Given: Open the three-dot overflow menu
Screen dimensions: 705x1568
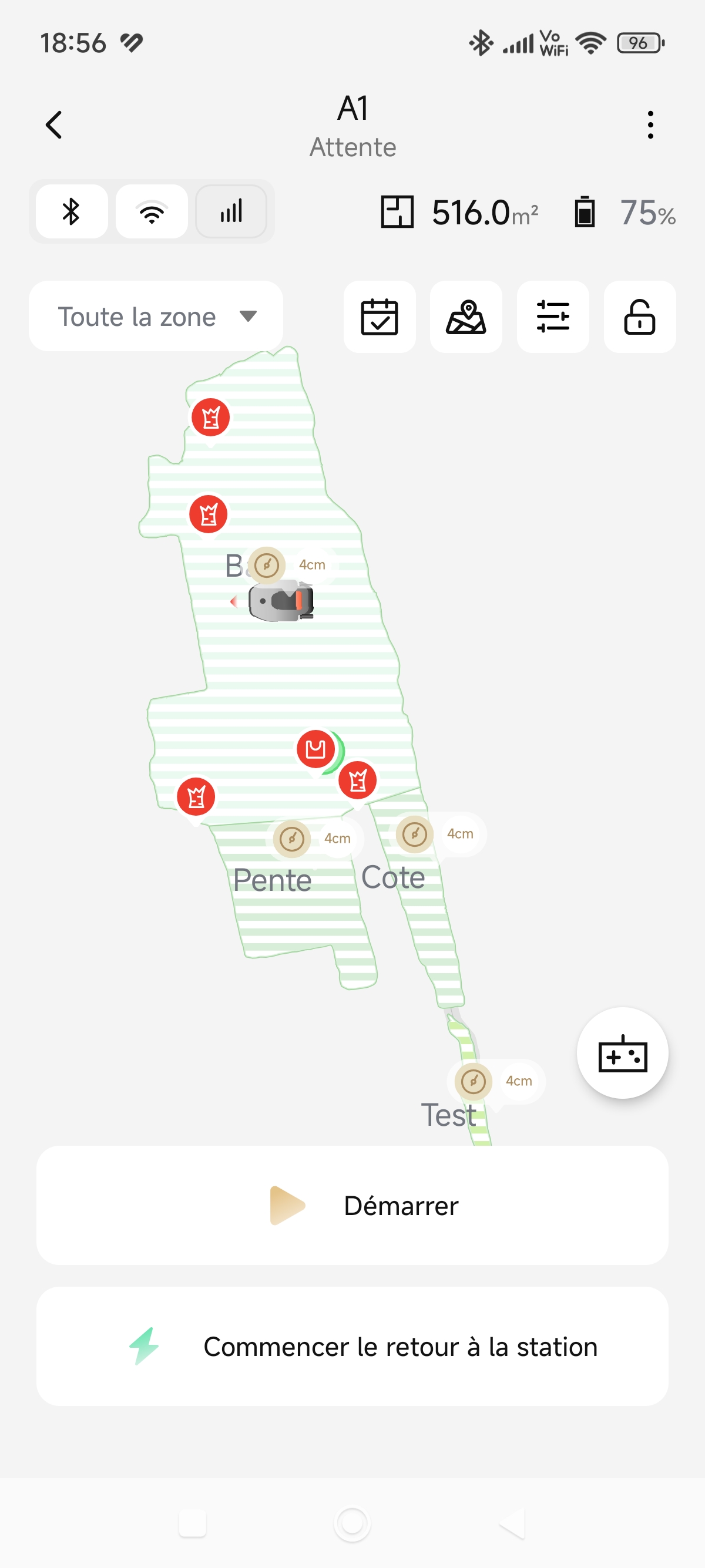Looking at the screenshot, I should [650, 125].
